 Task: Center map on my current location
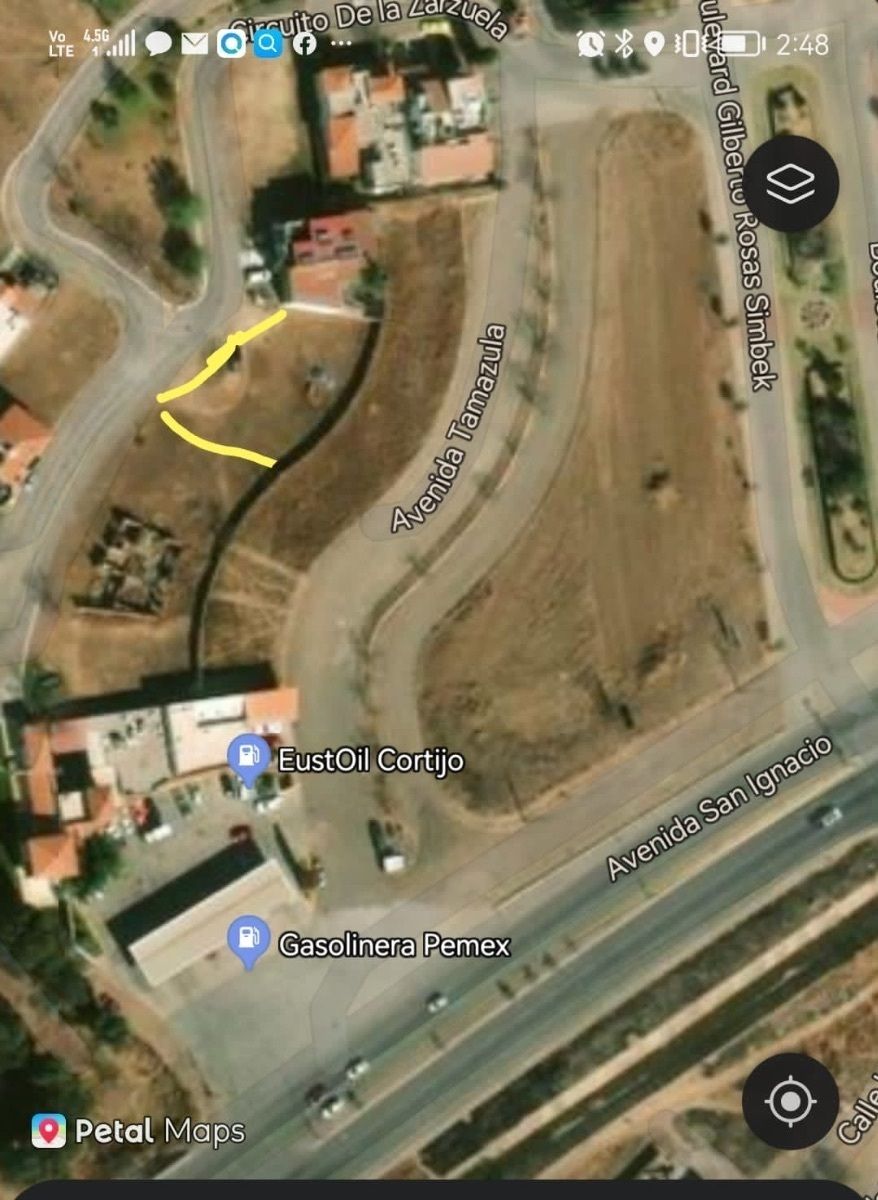point(790,1101)
